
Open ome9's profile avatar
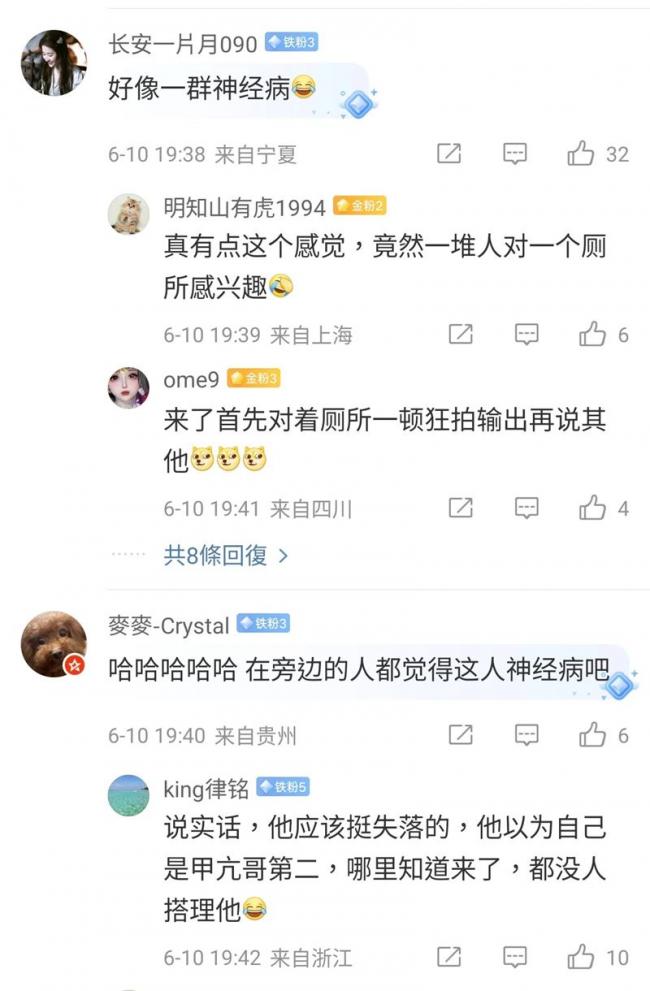coord(129,387)
